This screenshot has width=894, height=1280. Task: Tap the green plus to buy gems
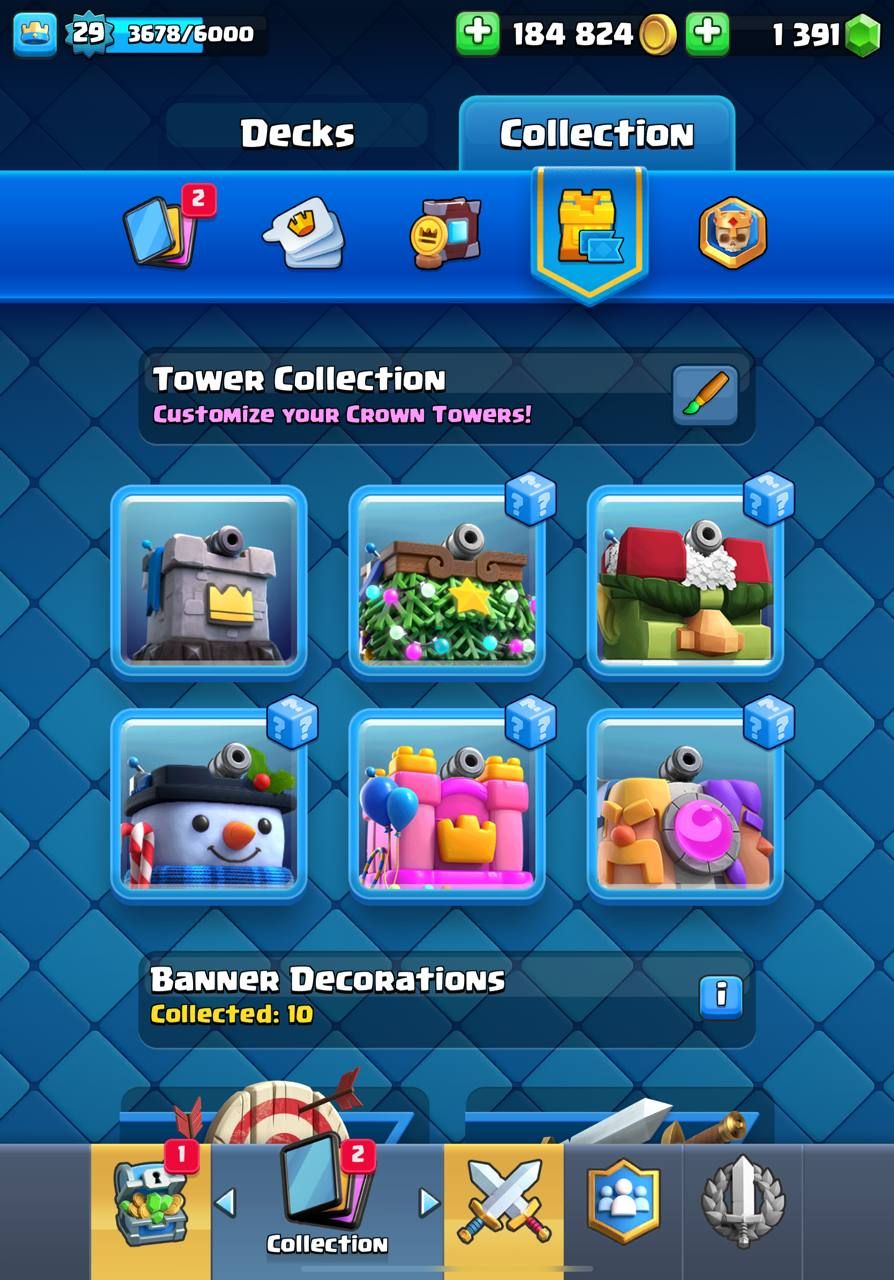pos(708,33)
